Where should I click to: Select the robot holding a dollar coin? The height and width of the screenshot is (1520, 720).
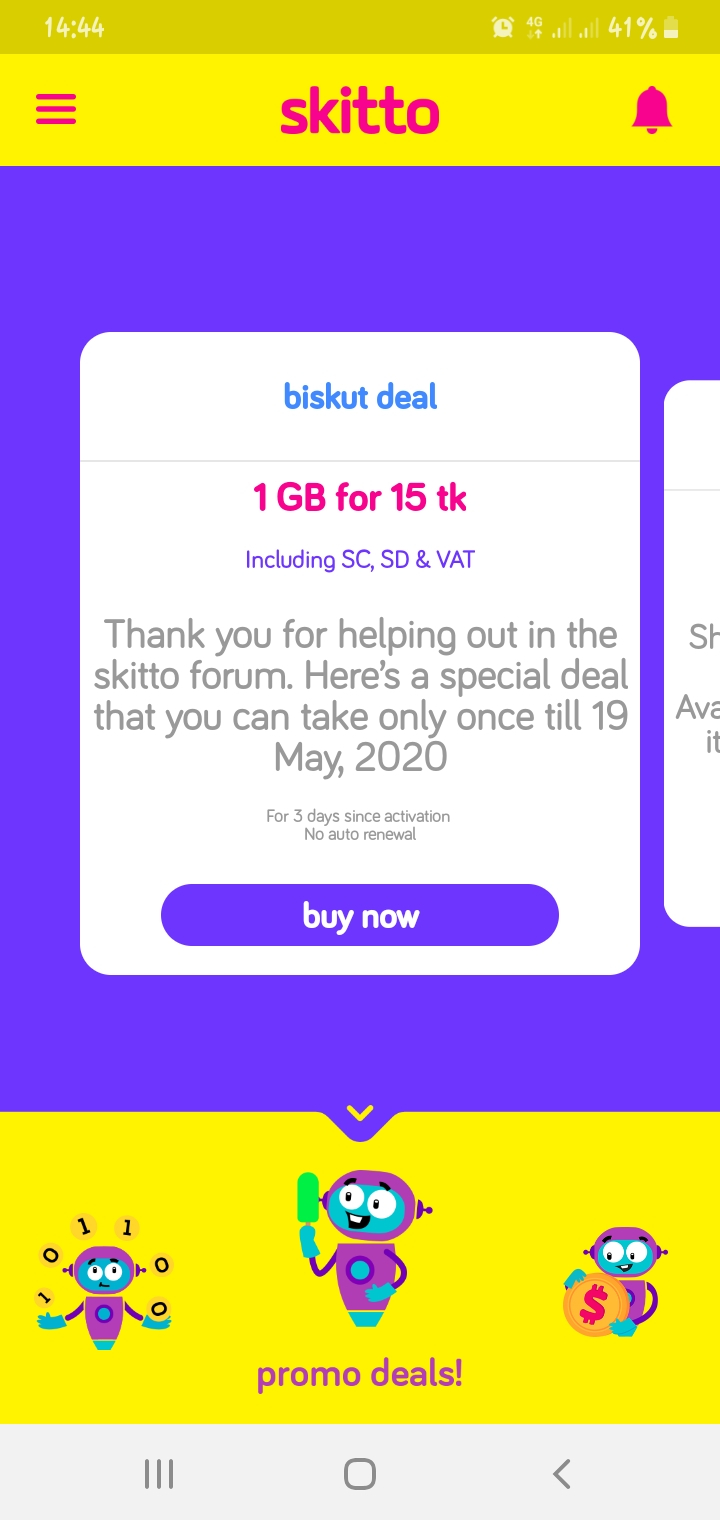point(612,1285)
